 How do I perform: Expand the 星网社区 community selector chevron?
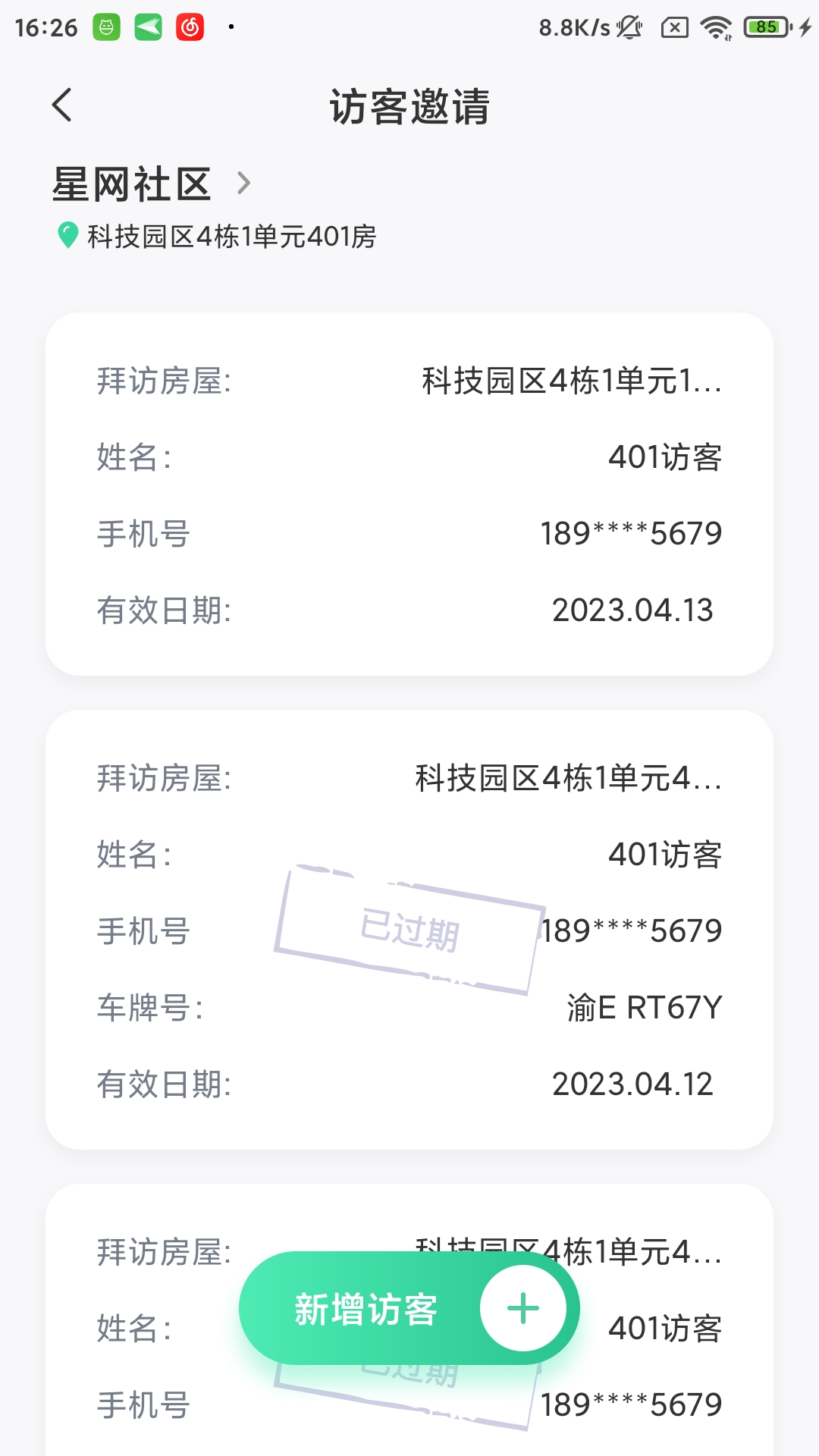[243, 184]
